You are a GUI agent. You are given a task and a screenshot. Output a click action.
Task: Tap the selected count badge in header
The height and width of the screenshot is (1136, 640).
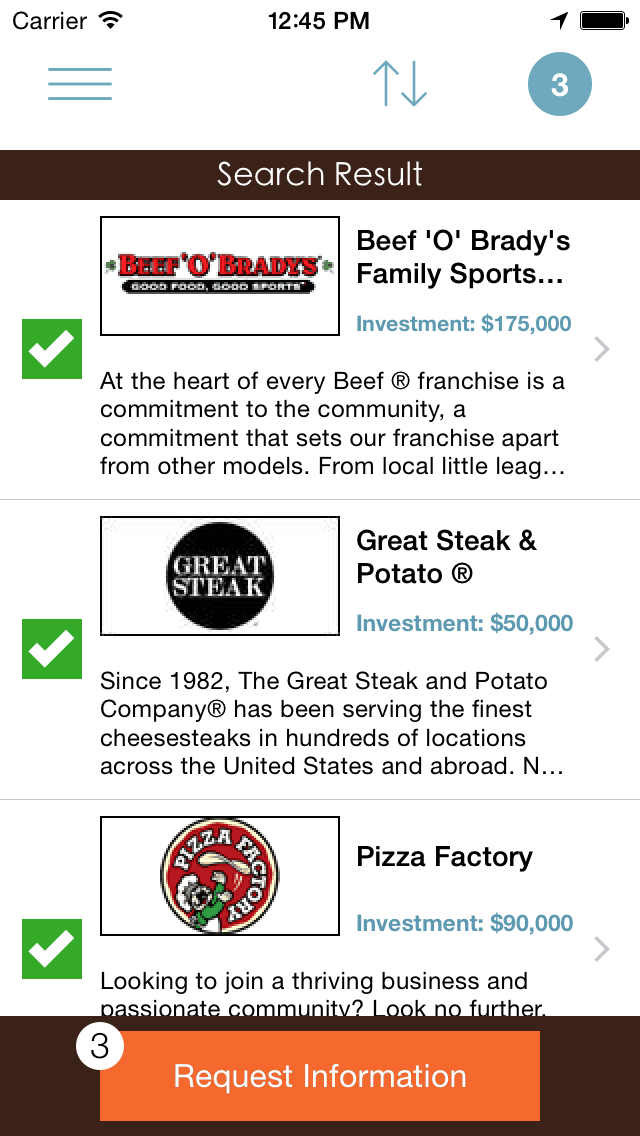(x=560, y=85)
